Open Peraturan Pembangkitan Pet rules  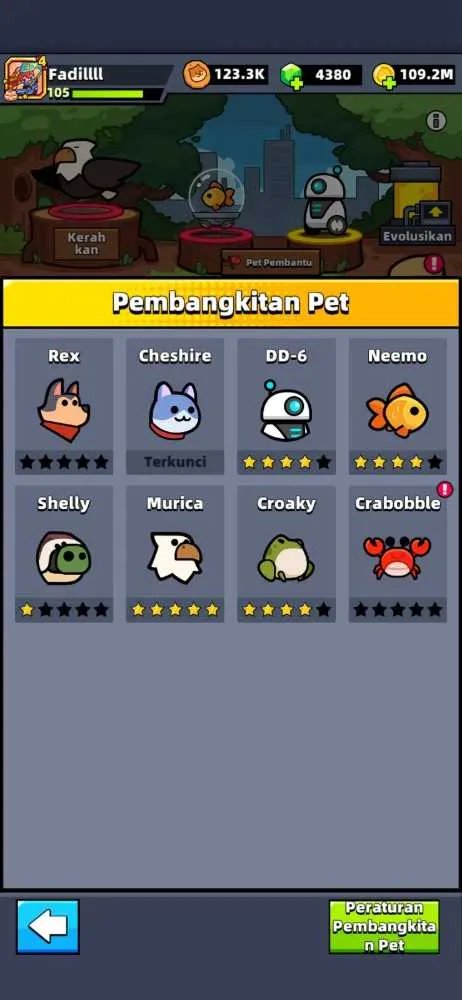pos(384,926)
